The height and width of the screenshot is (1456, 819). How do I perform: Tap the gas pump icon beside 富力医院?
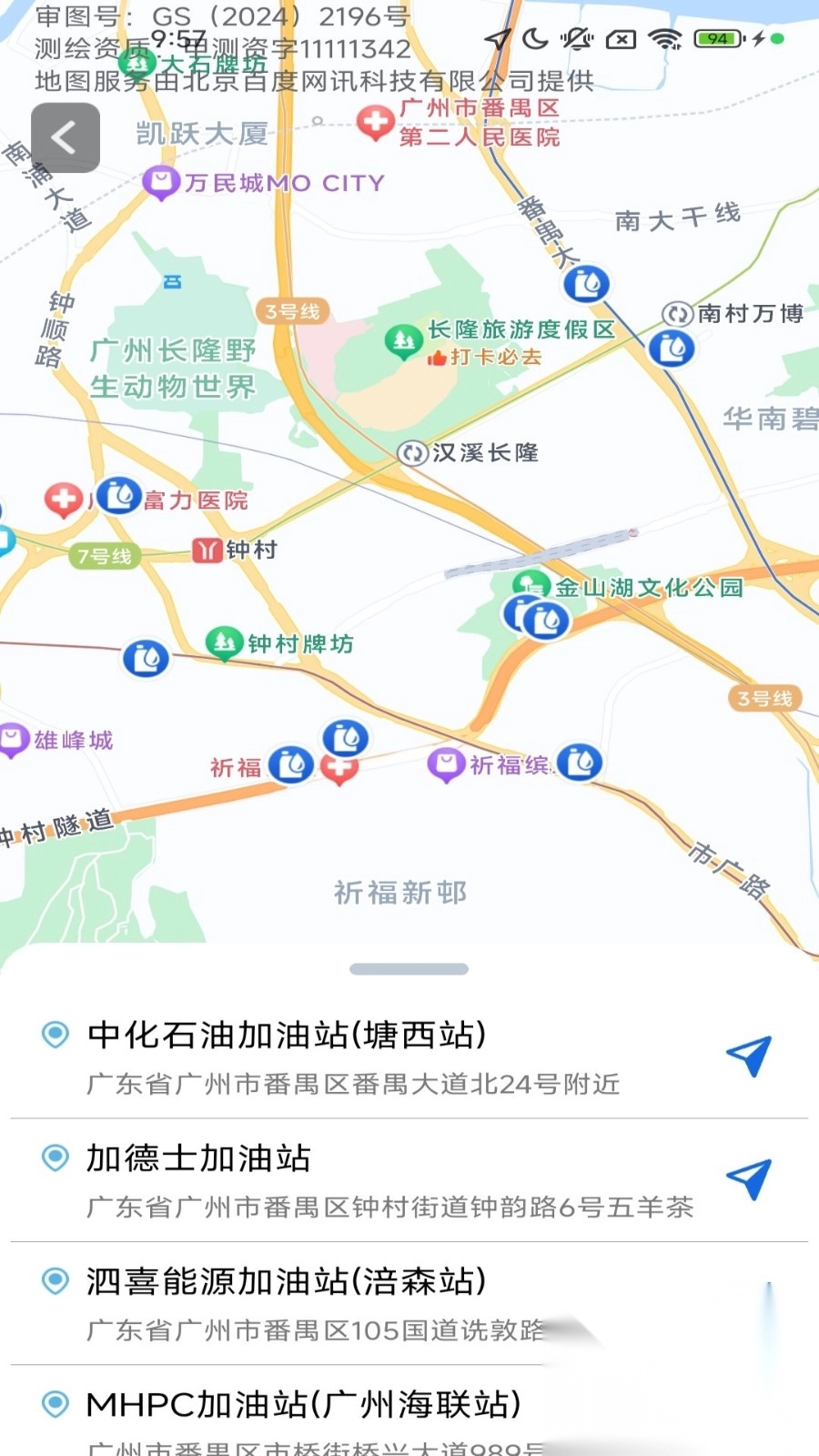119,496
